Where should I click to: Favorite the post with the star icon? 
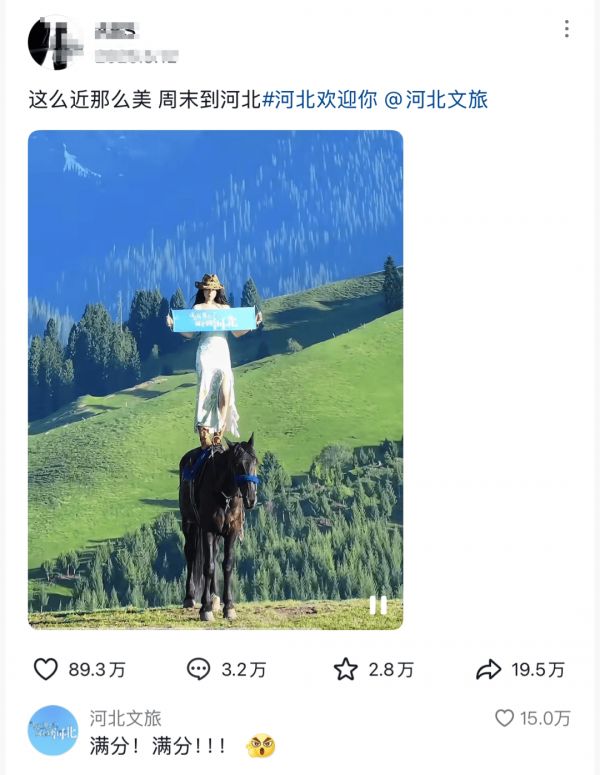pyautogui.click(x=346, y=669)
